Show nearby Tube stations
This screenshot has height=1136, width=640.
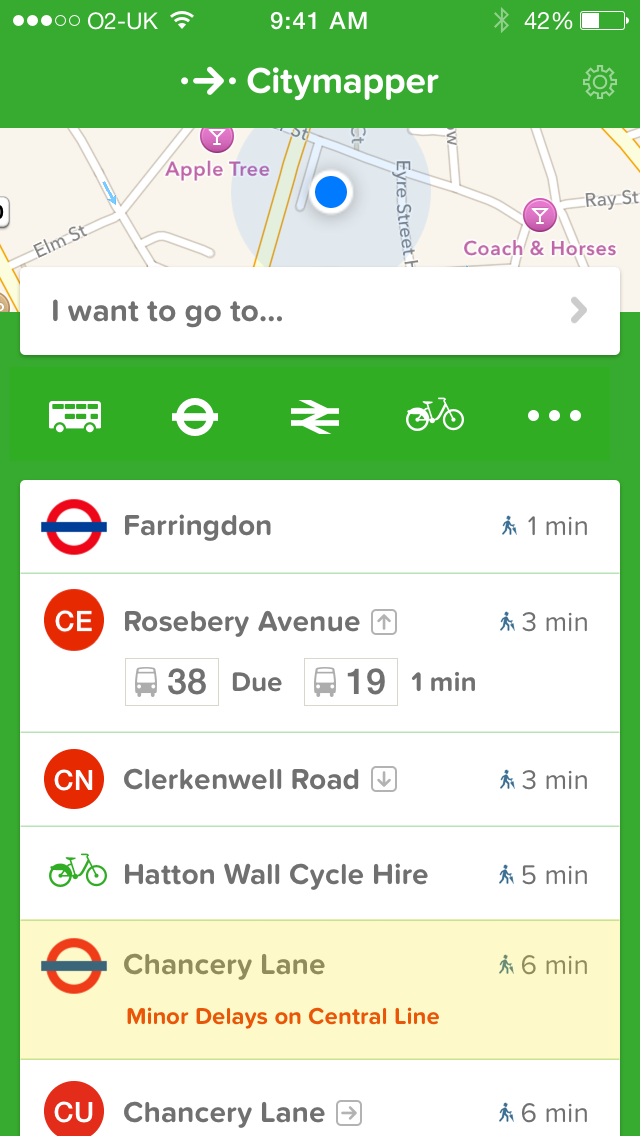pyautogui.click(x=195, y=416)
